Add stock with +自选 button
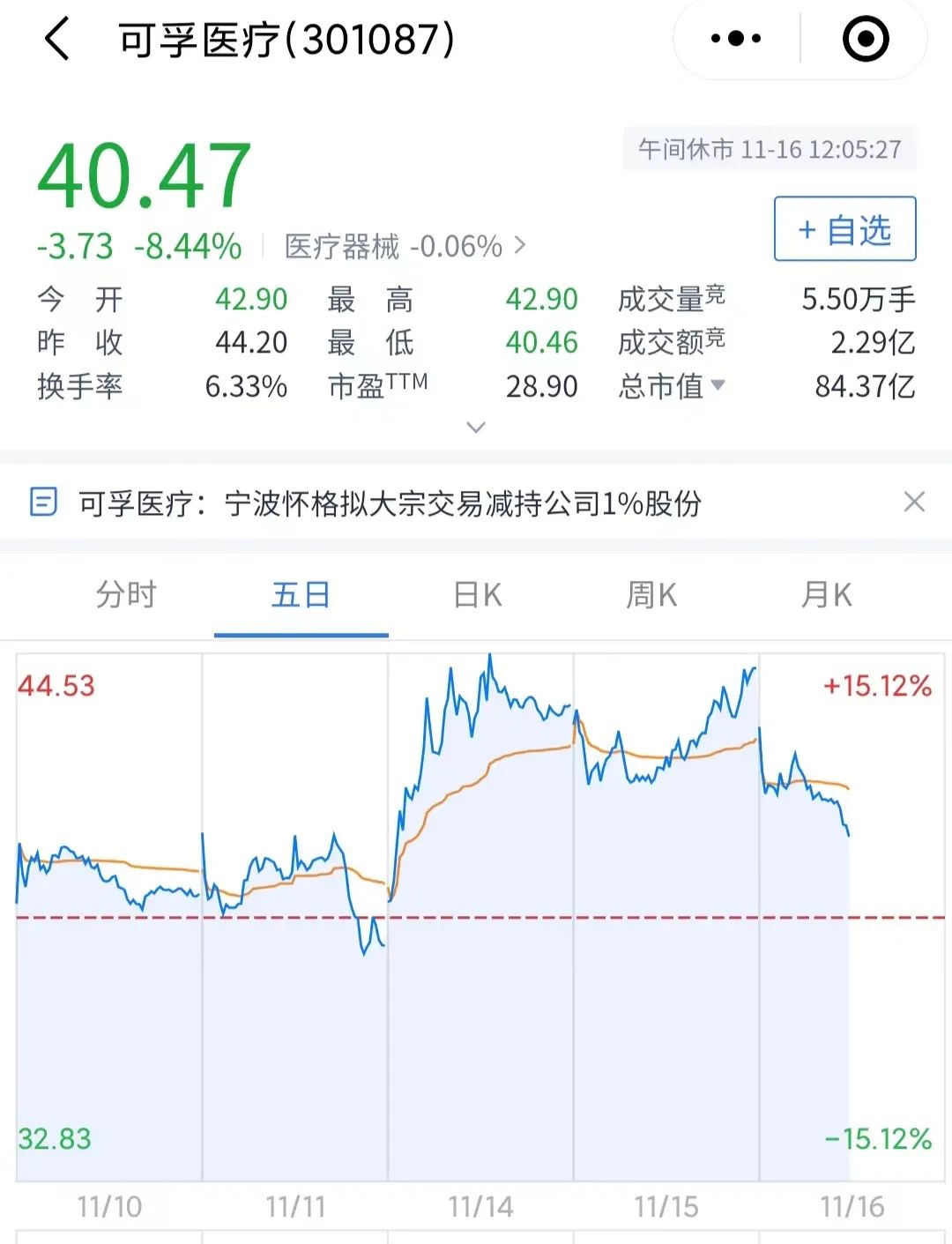Viewport: 952px width, 1244px height. [844, 229]
